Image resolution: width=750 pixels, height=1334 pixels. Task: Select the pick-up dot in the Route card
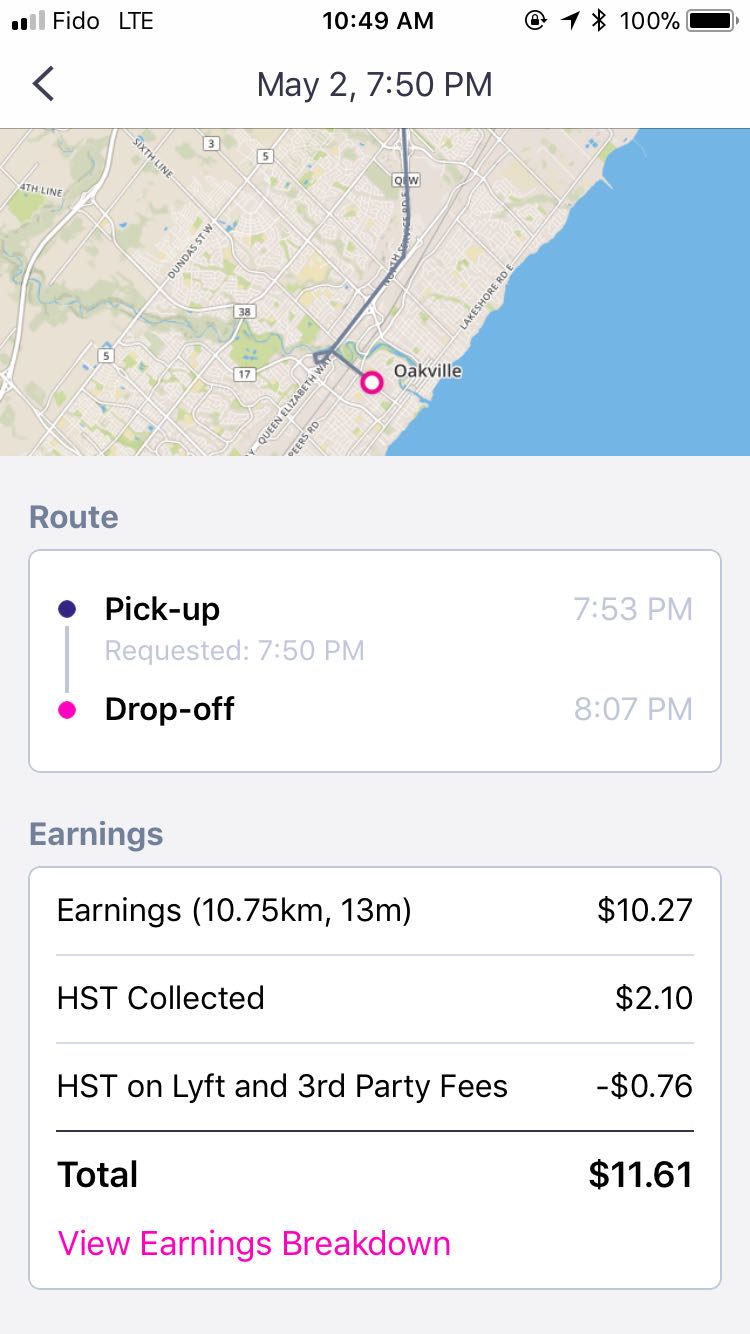coord(64,608)
